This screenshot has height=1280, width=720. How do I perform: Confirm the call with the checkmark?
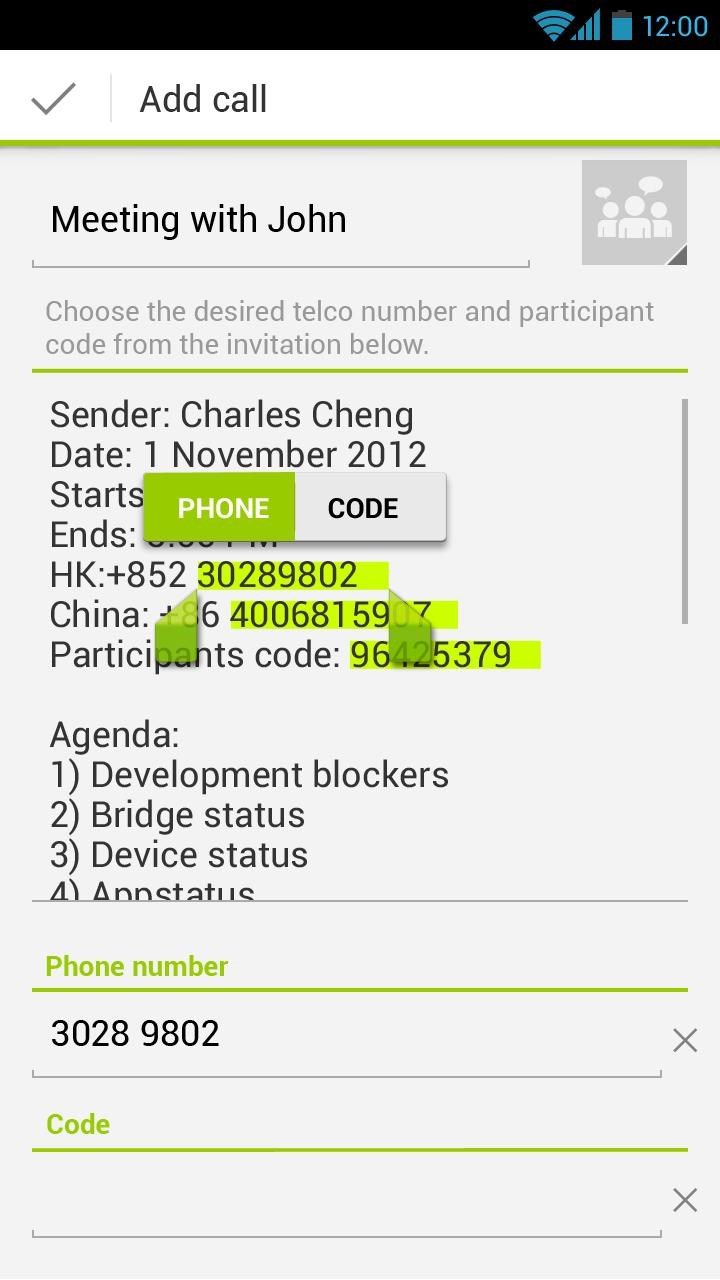click(54, 99)
